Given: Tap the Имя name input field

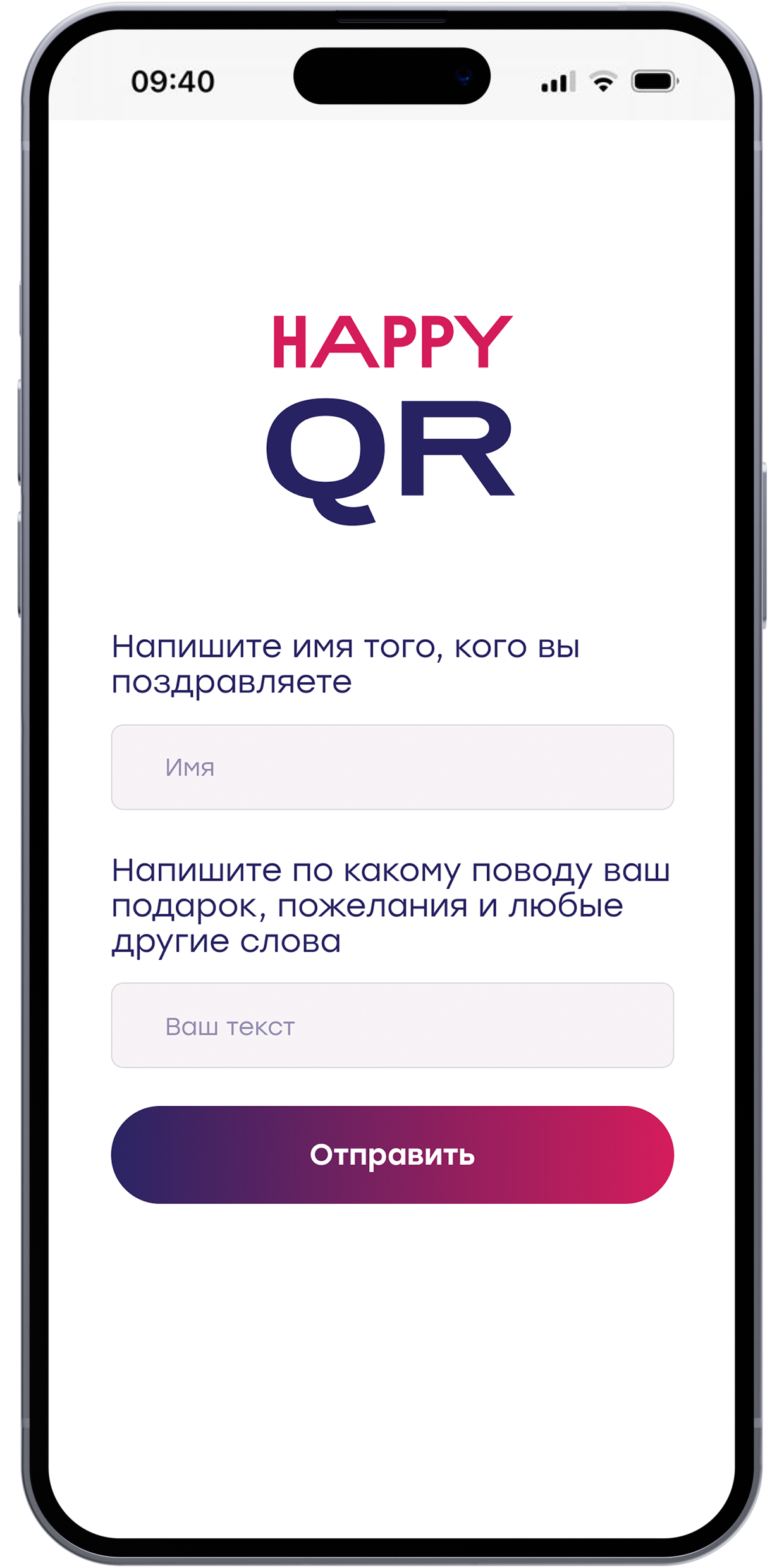Looking at the screenshot, I should [392, 767].
